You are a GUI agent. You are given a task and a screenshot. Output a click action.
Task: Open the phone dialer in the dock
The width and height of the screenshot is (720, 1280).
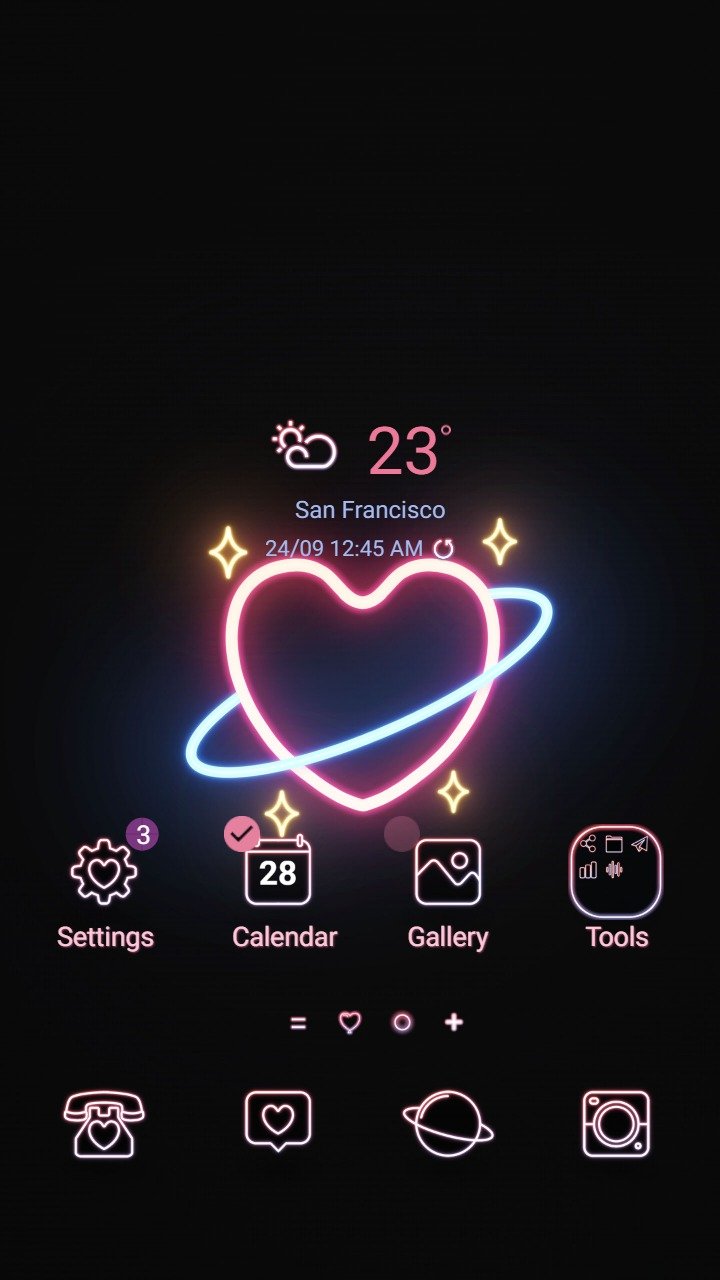104,1123
